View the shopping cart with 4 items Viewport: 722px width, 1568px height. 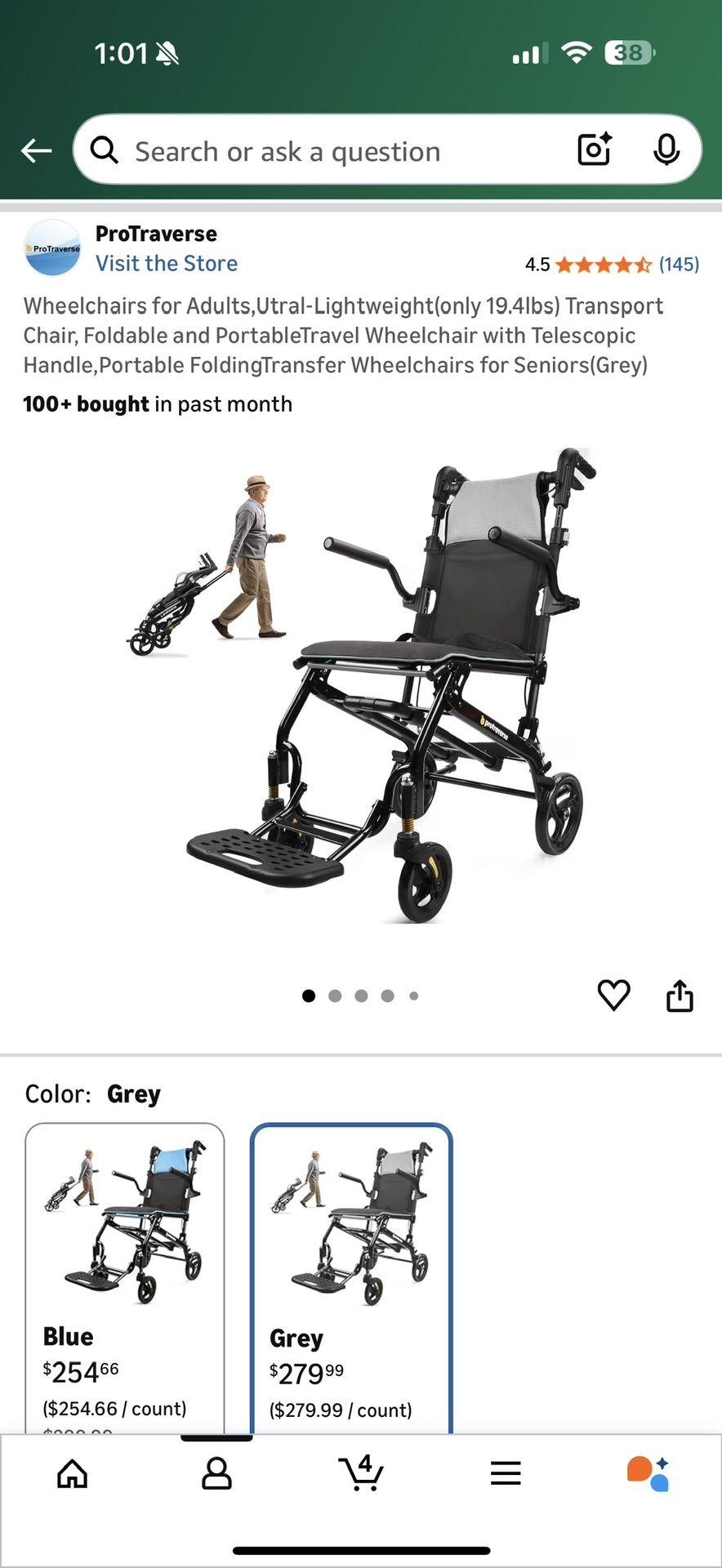361,1473
